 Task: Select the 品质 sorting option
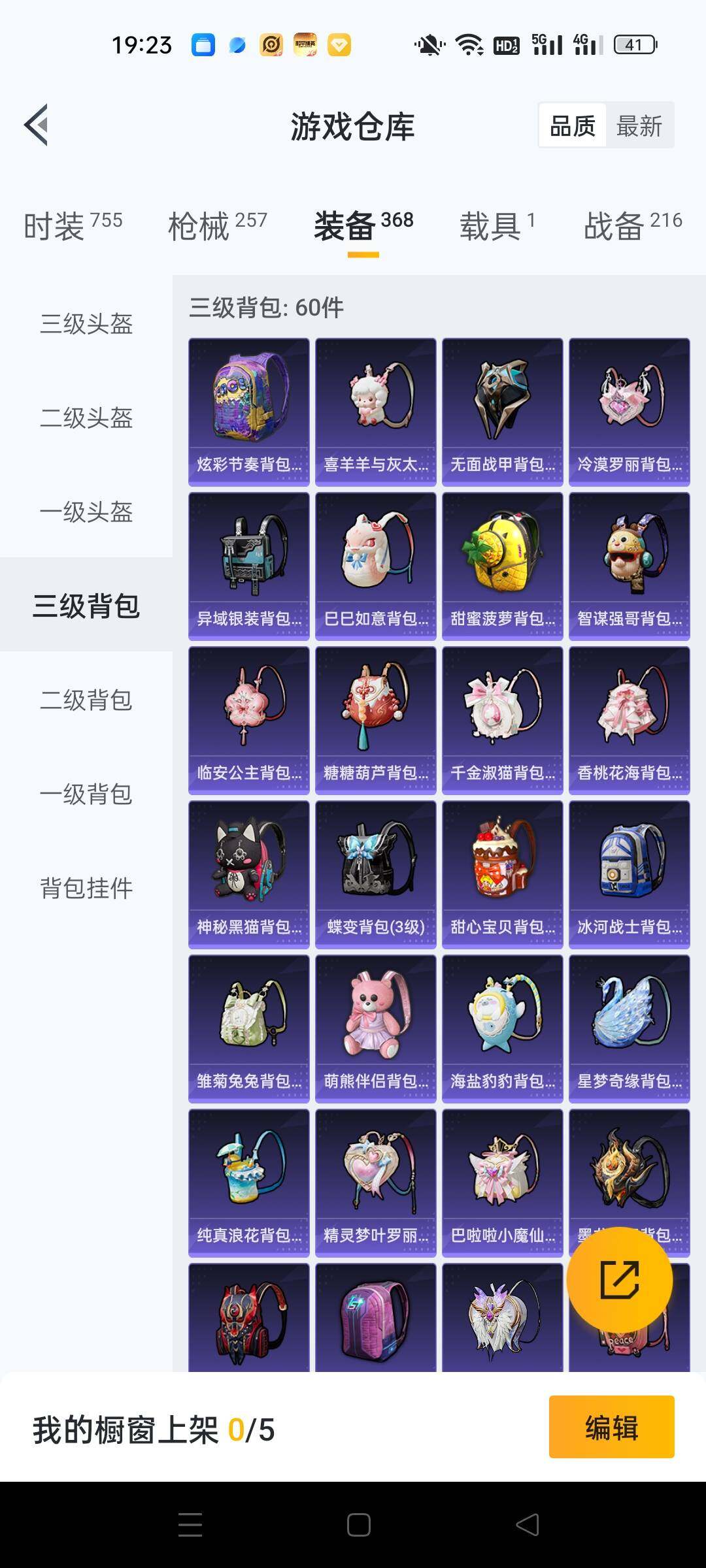tap(573, 125)
